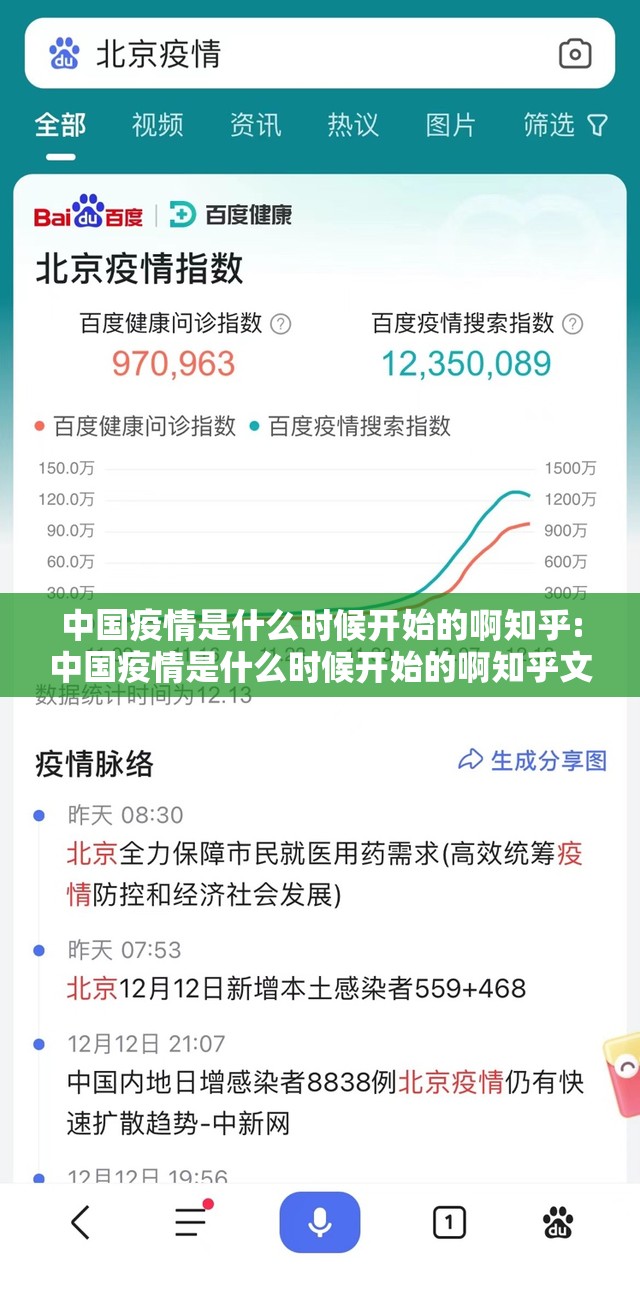Viewport: 640px width, 1290px height.
Task: Switch to the 视频 tab
Action: [x=158, y=125]
